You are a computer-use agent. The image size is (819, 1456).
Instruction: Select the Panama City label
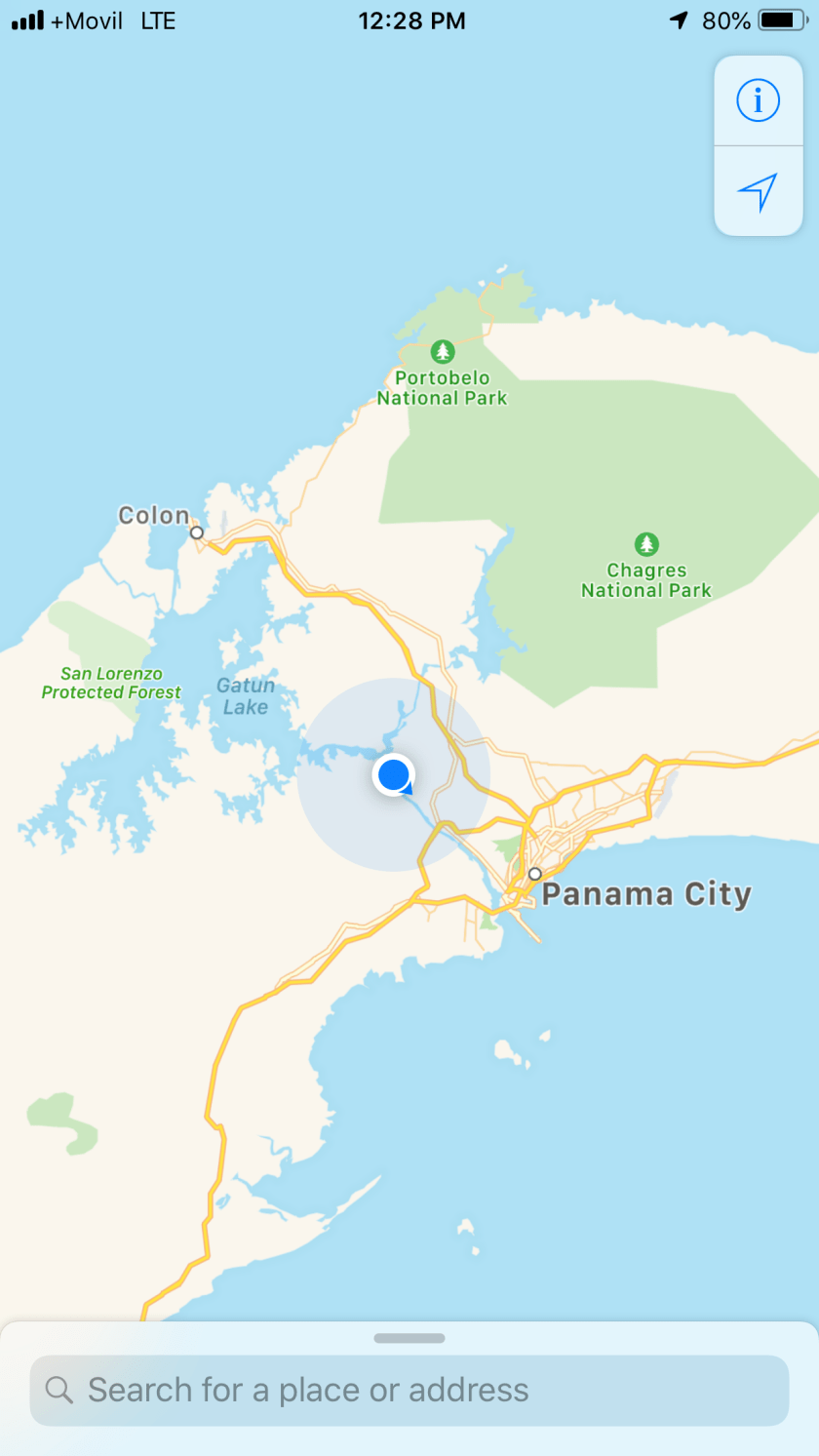coord(645,894)
